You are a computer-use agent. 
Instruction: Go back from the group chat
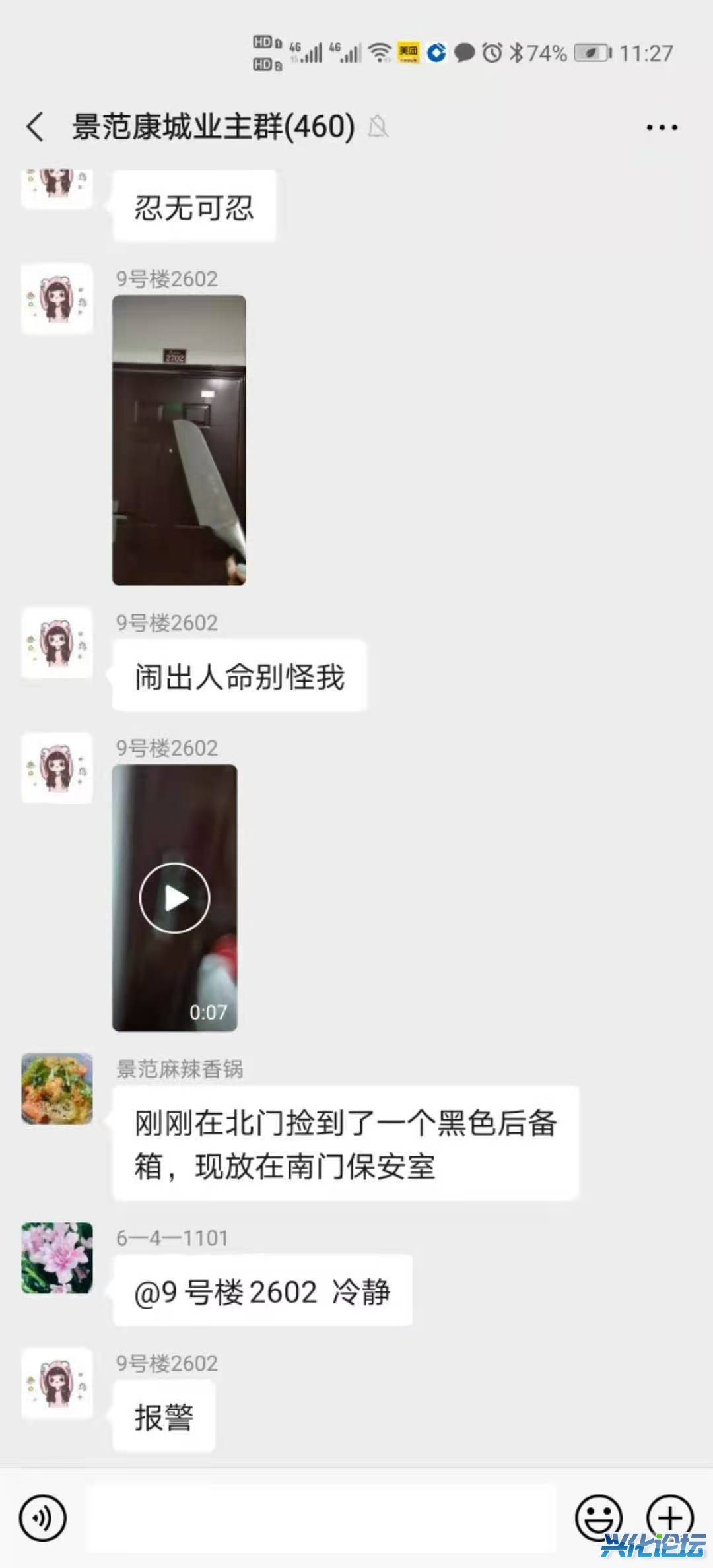(x=36, y=127)
